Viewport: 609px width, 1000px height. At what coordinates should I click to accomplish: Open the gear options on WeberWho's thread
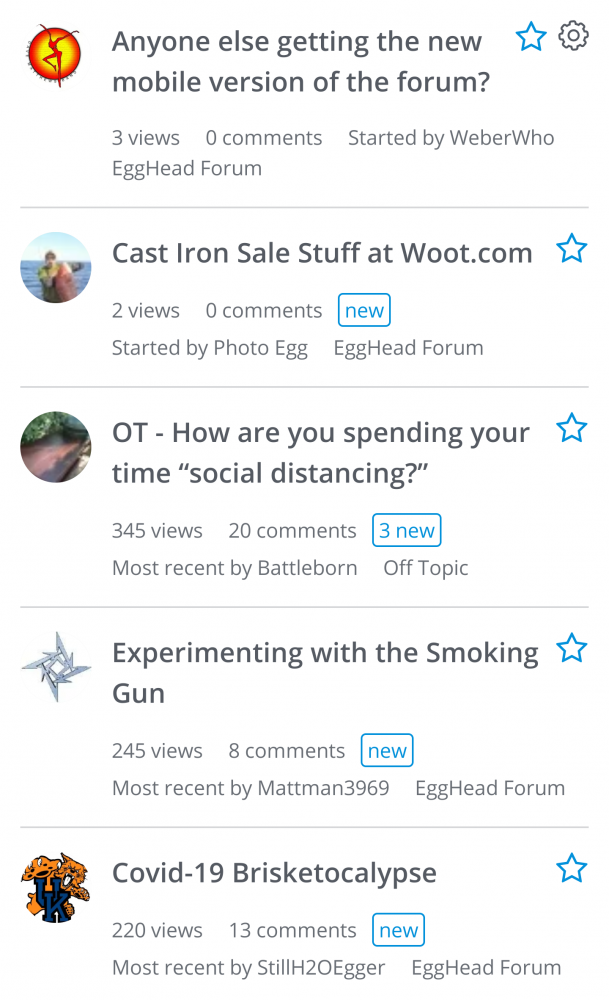pos(573,36)
